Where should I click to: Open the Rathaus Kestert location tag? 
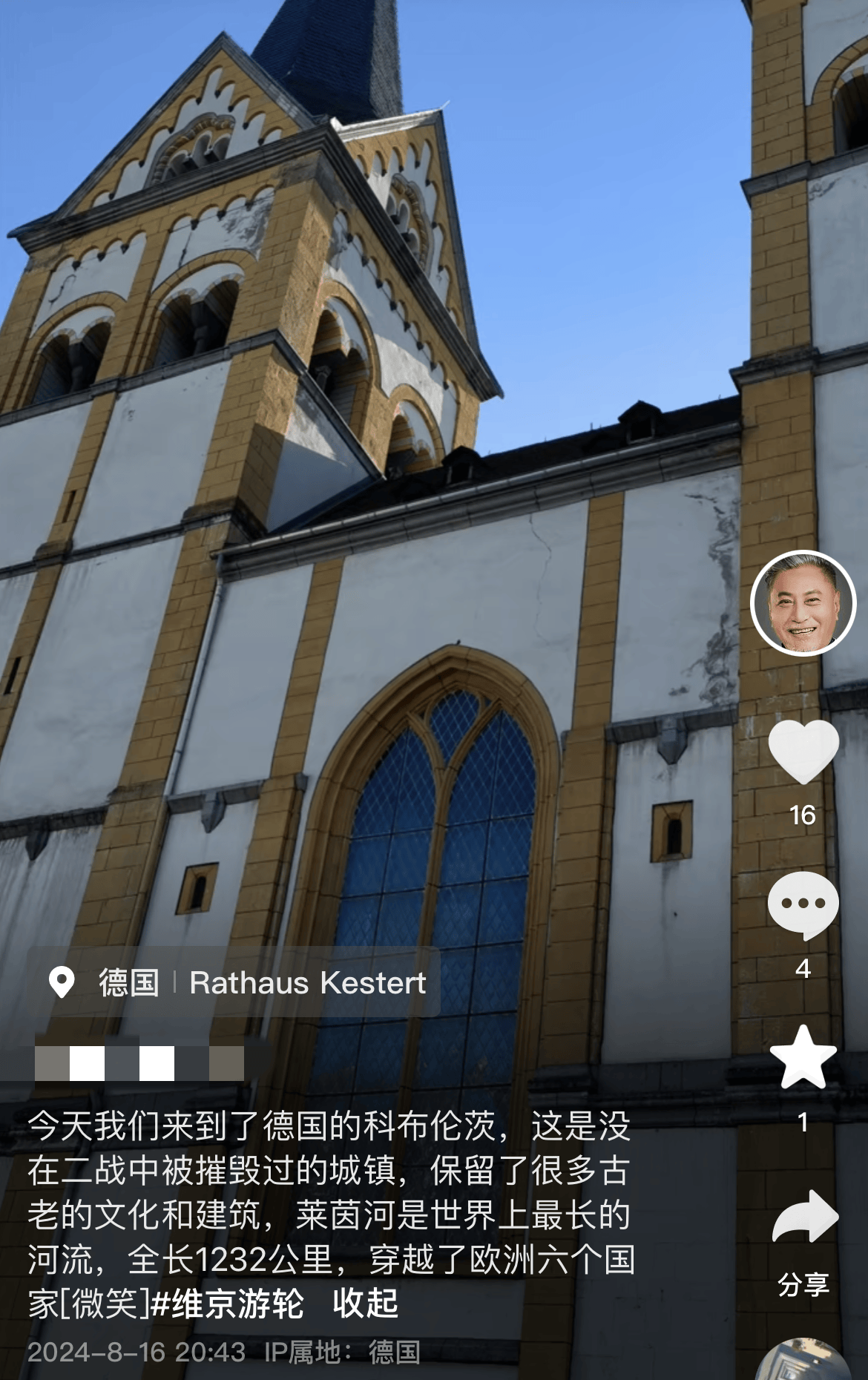click(x=235, y=982)
